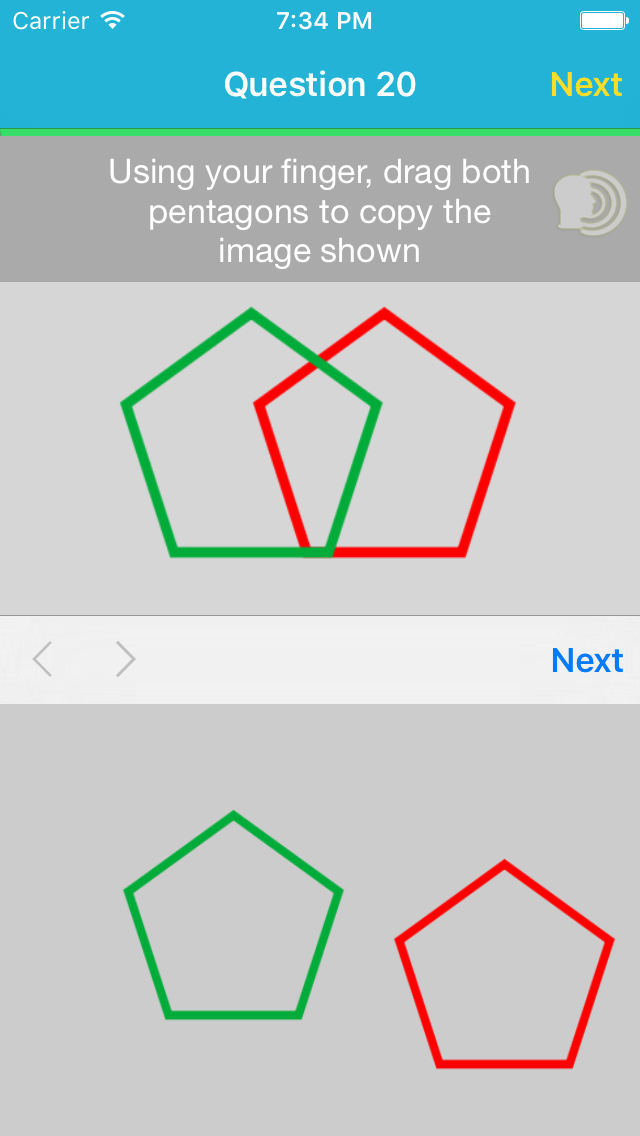640x1136 pixels.
Task: Tap the yellow Next button in header
Action: click(x=586, y=85)
